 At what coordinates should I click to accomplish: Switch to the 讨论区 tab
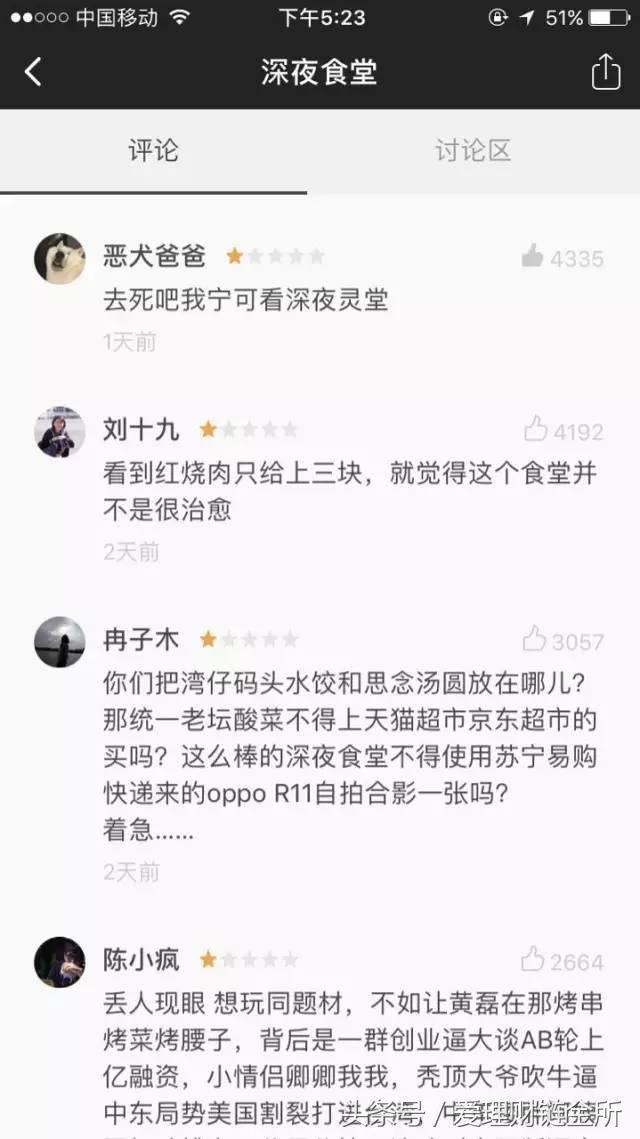[x=473, y=151]
